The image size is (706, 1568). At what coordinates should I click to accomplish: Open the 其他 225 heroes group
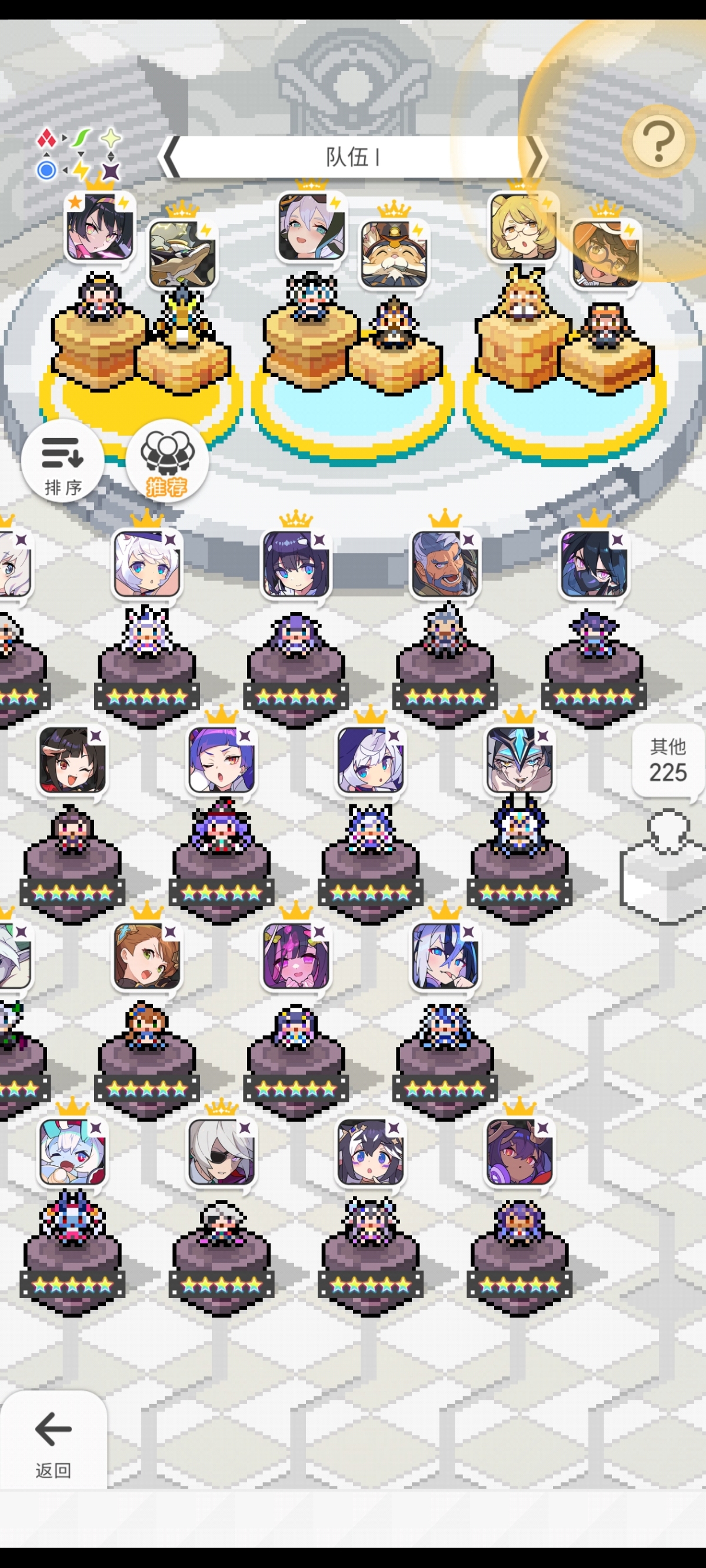click(668, 761)
